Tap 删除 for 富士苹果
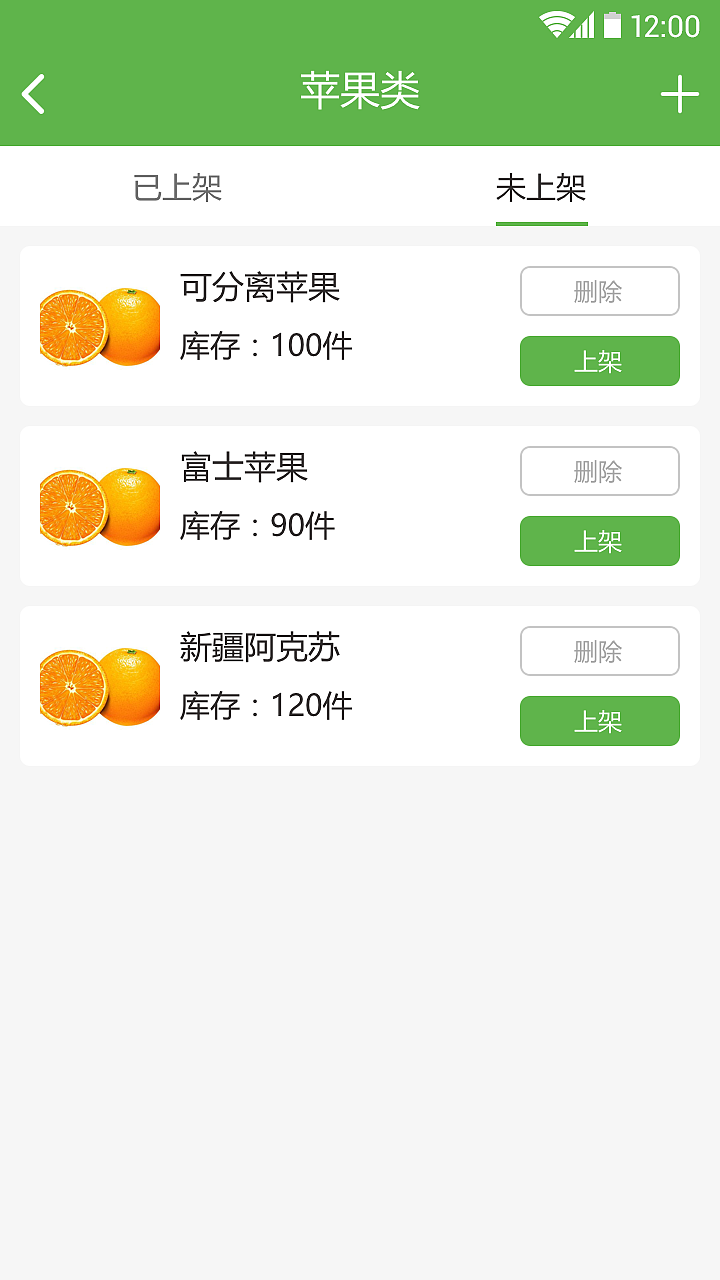Screen dimensions: 720x1280 [599, 471]
